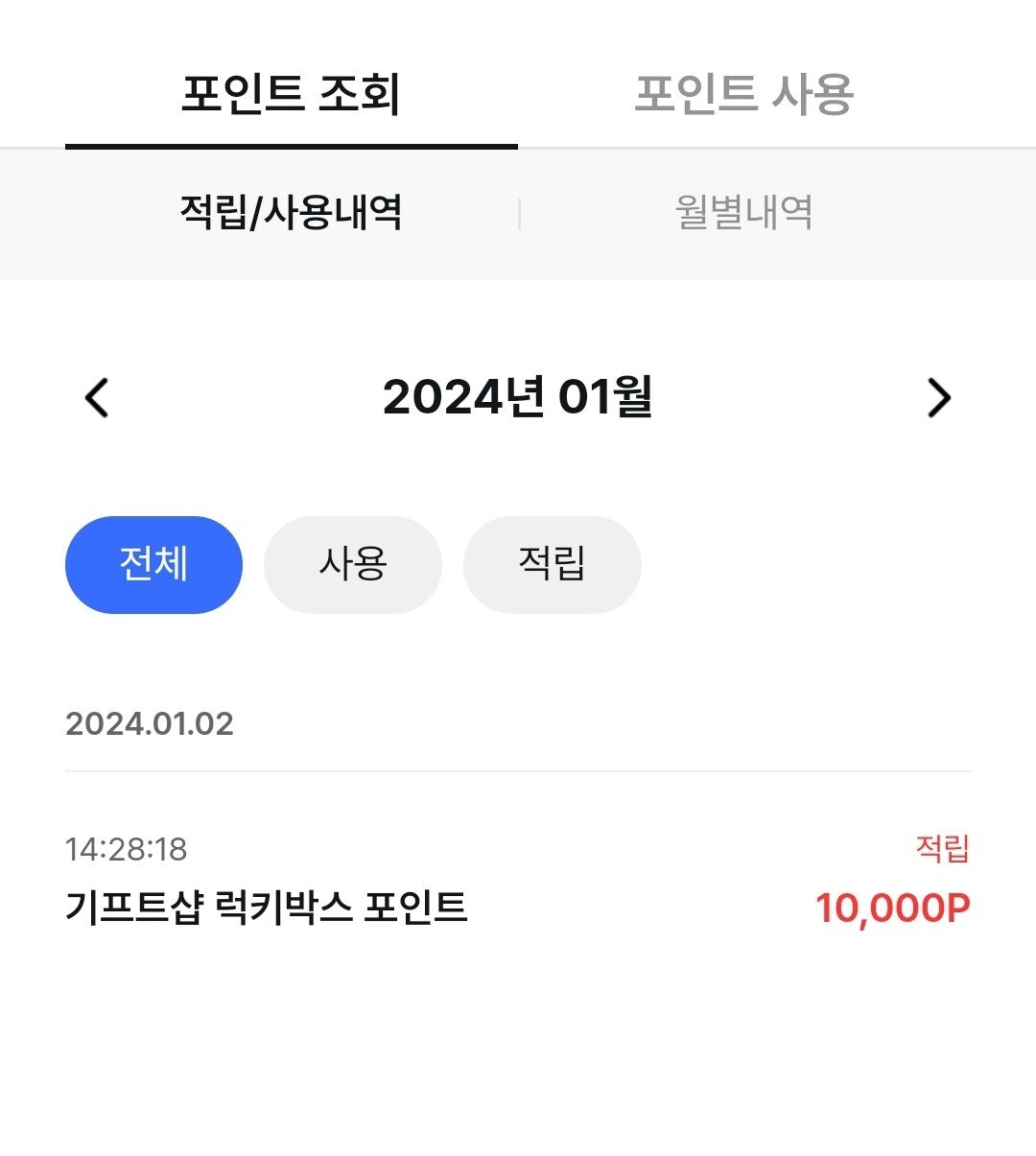1036x1156 pixels.
Task: Switch to the 포인트 조회 tab
Action: 291,94
